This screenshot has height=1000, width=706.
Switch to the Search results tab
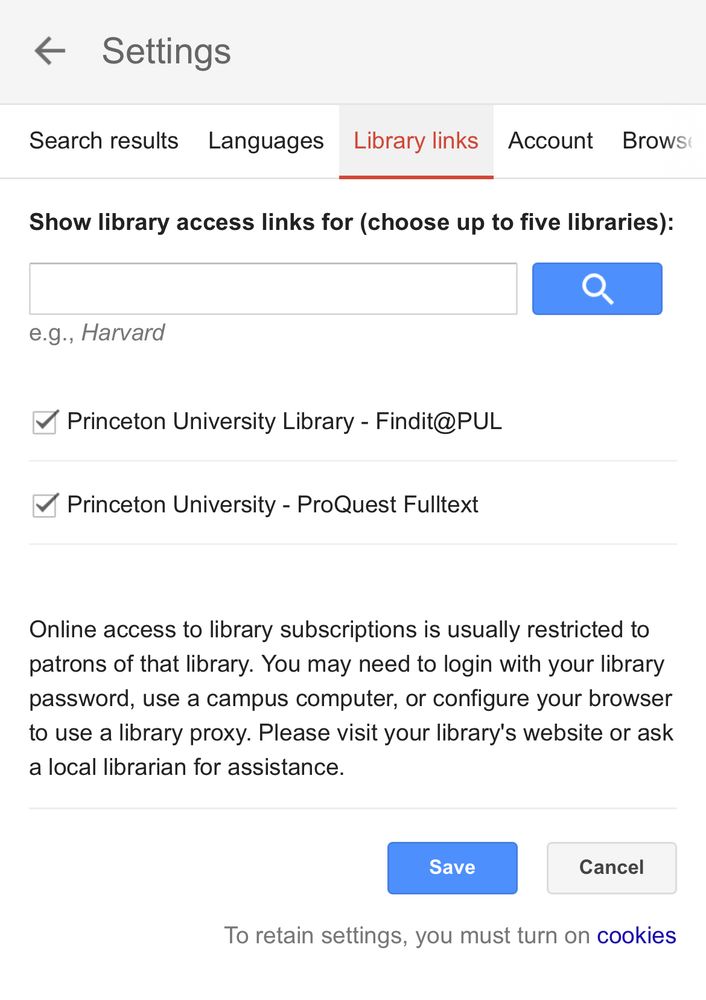(104, 141)
